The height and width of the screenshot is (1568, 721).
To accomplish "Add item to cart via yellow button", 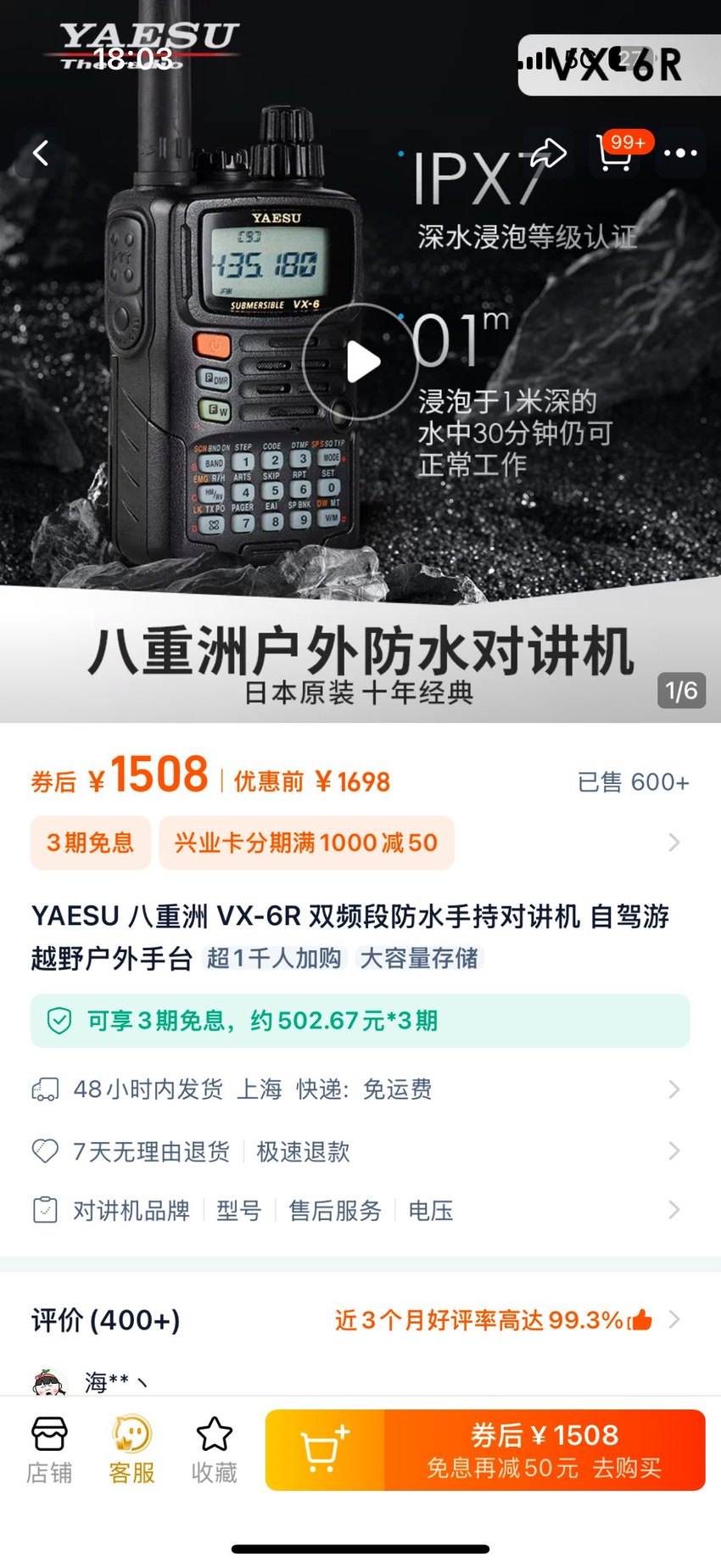I will pos(325,1450).
